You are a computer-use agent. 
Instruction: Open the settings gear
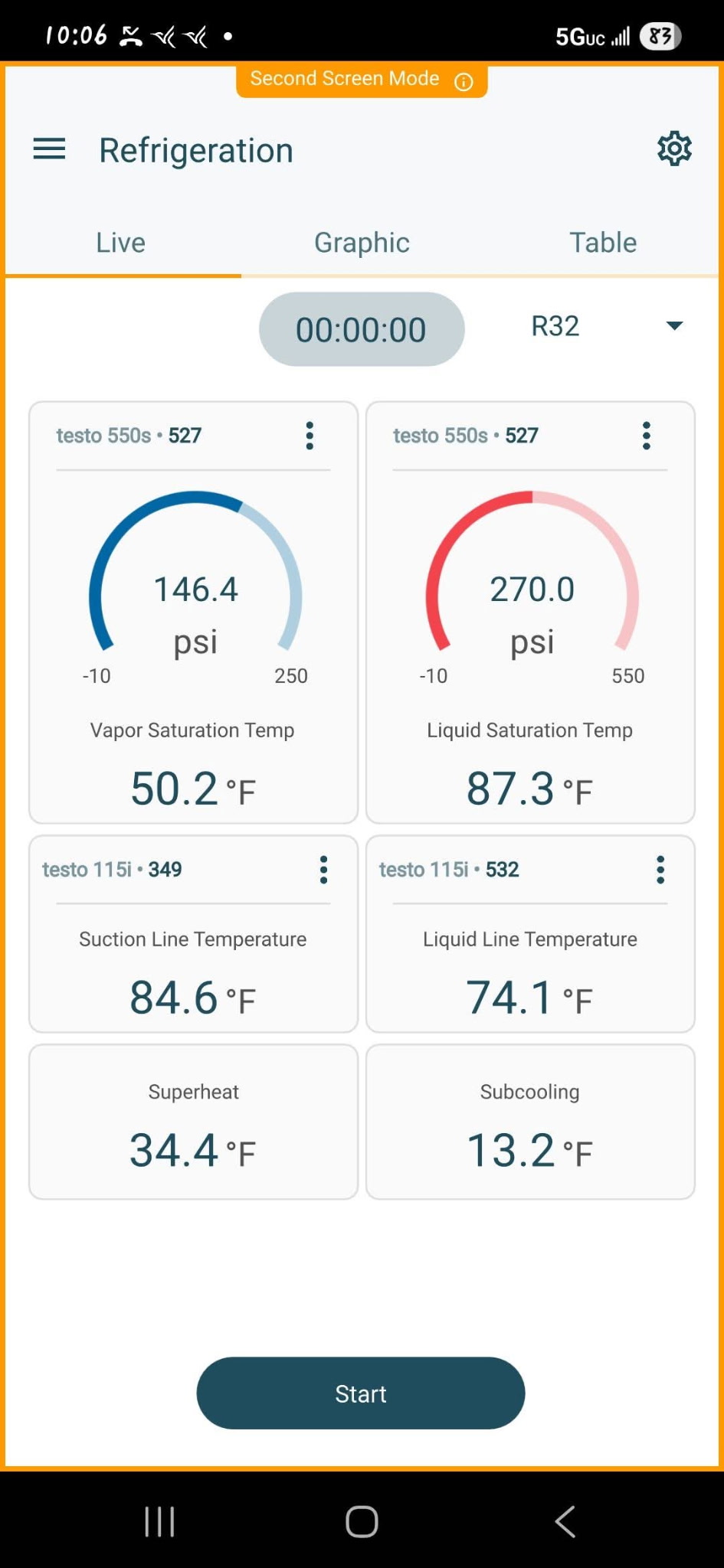pyautogui.click(x=674, y=149)
